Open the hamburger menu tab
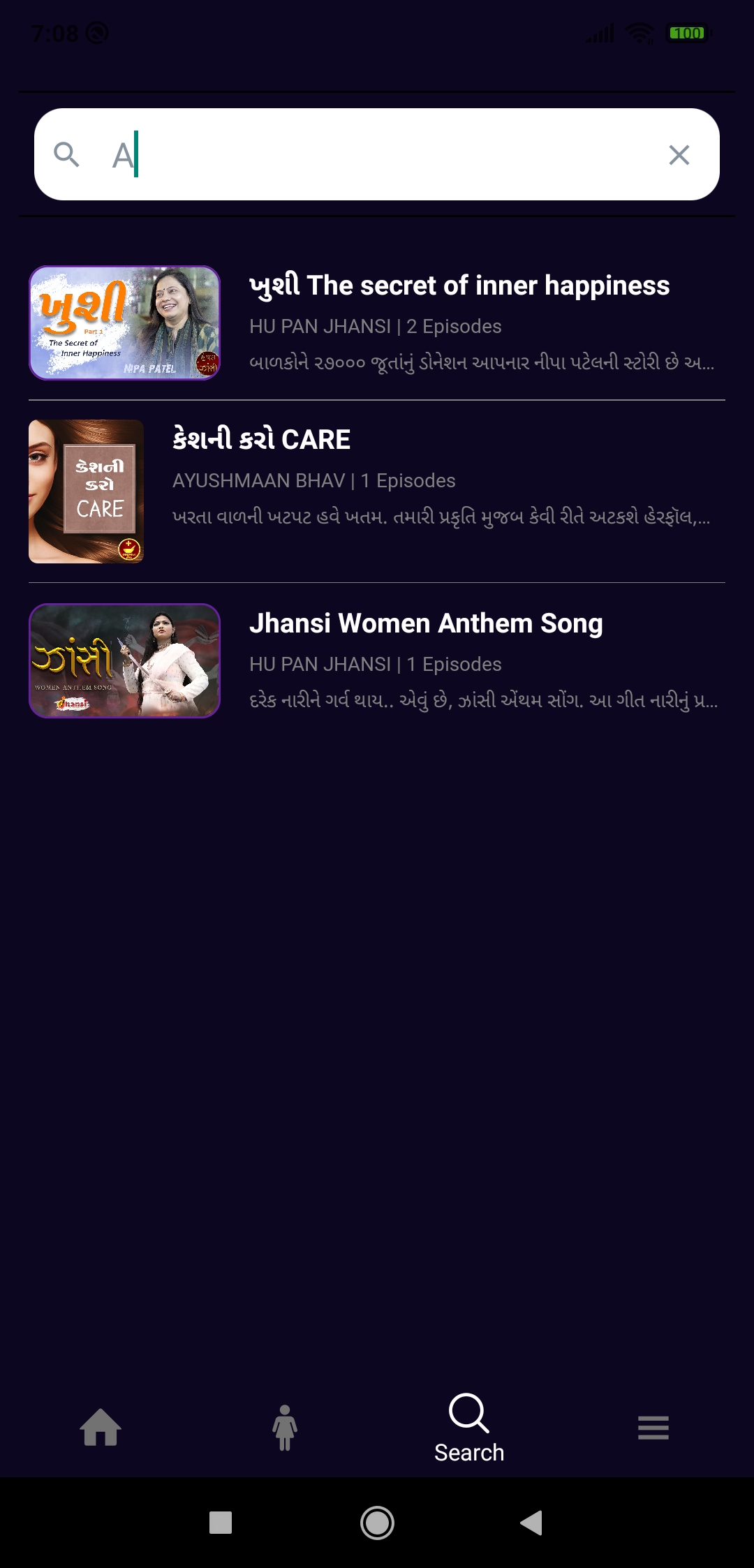 coord(653,1427)
